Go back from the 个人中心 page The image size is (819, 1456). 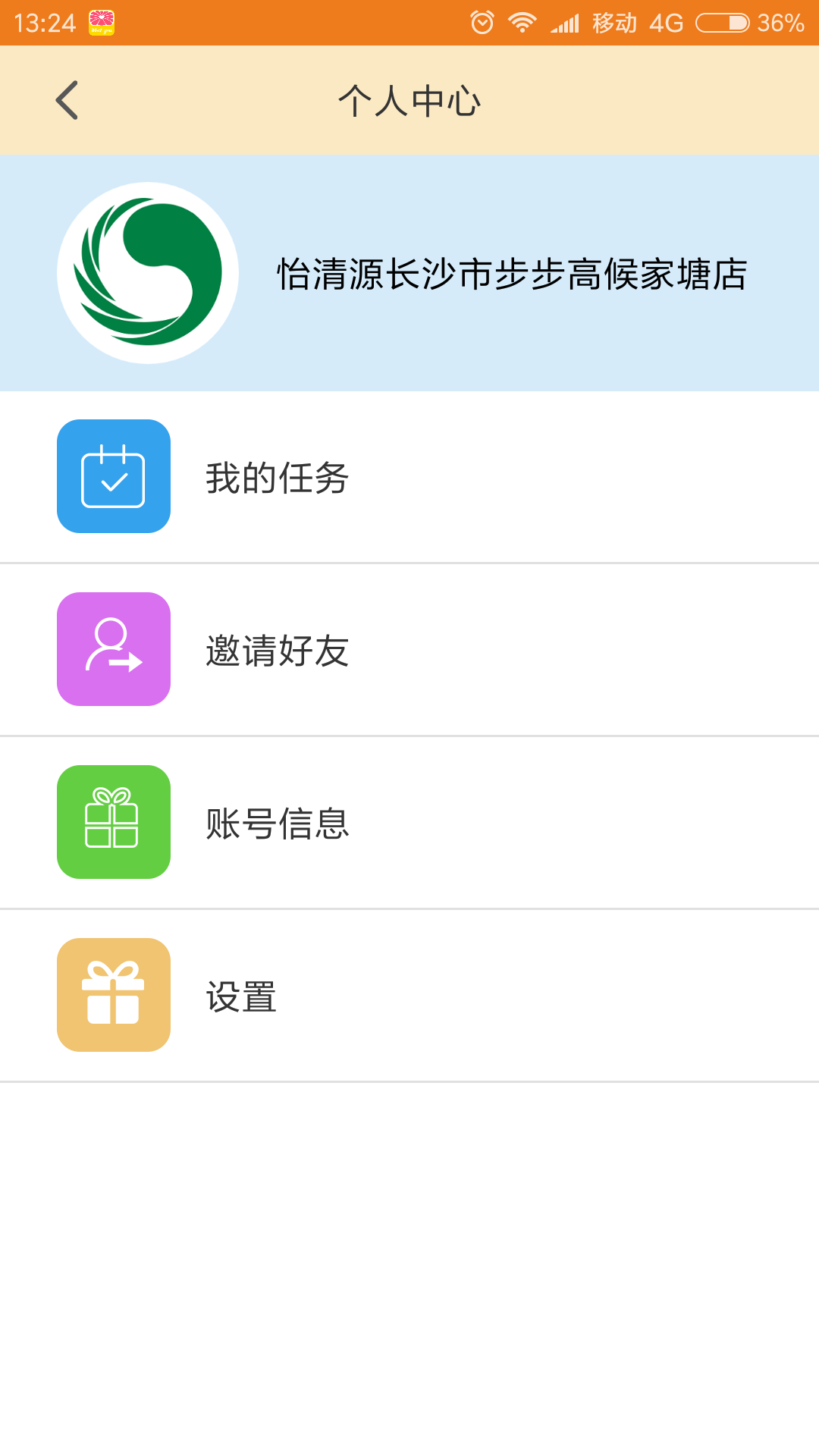point(67,100)
